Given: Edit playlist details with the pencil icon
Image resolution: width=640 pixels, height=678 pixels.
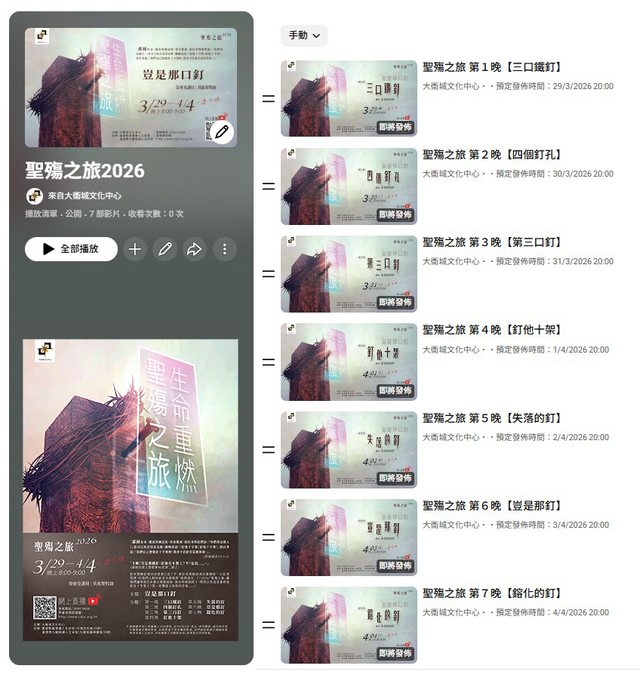Looking at the screenshot, I should pyautogui.click(x=165, y=249).
